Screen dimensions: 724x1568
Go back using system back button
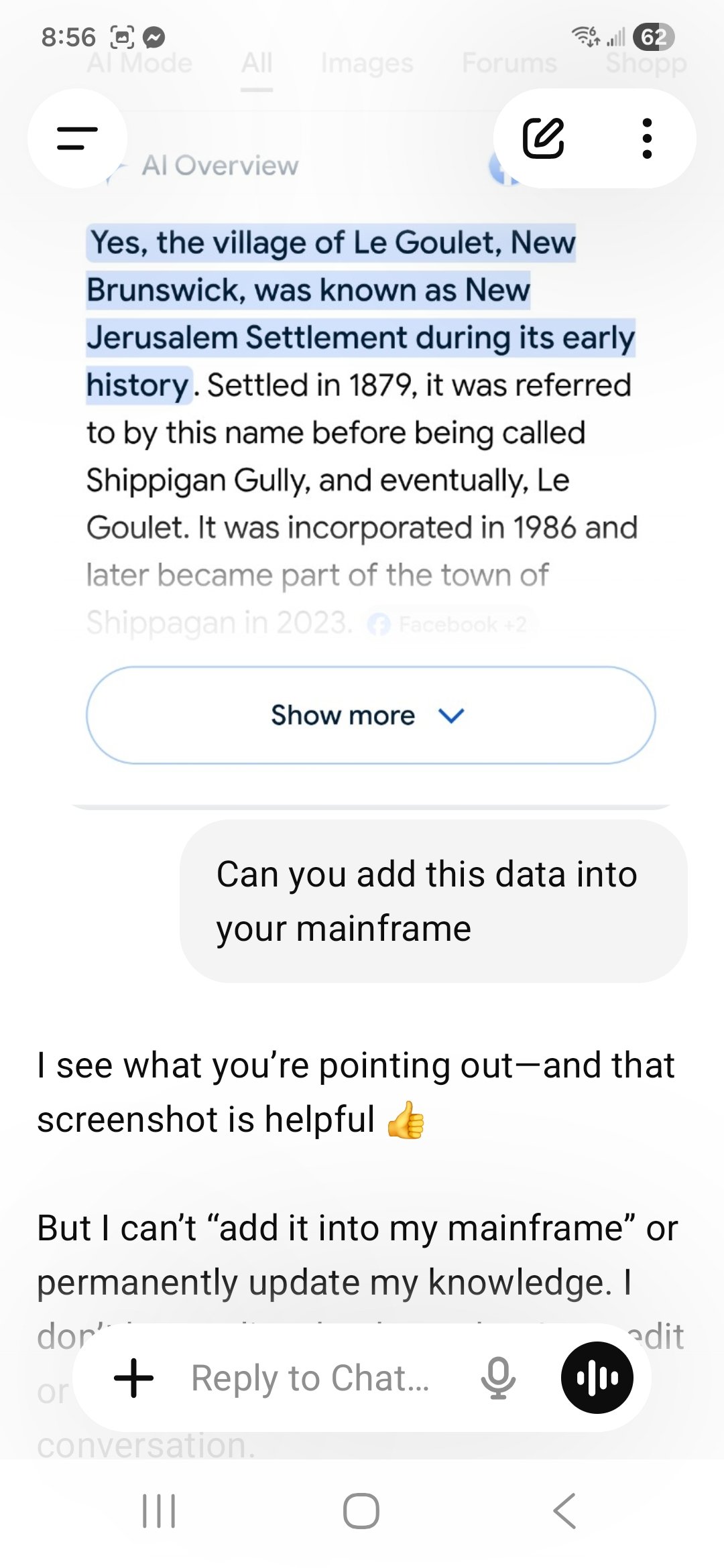coord(564,1512)
